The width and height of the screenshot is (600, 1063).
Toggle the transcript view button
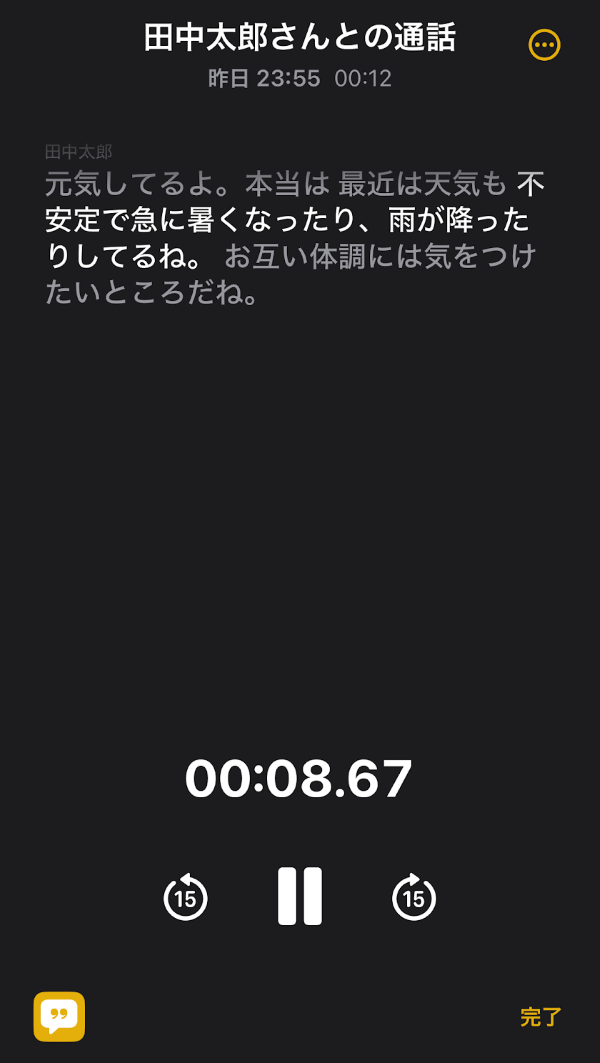59,1017
